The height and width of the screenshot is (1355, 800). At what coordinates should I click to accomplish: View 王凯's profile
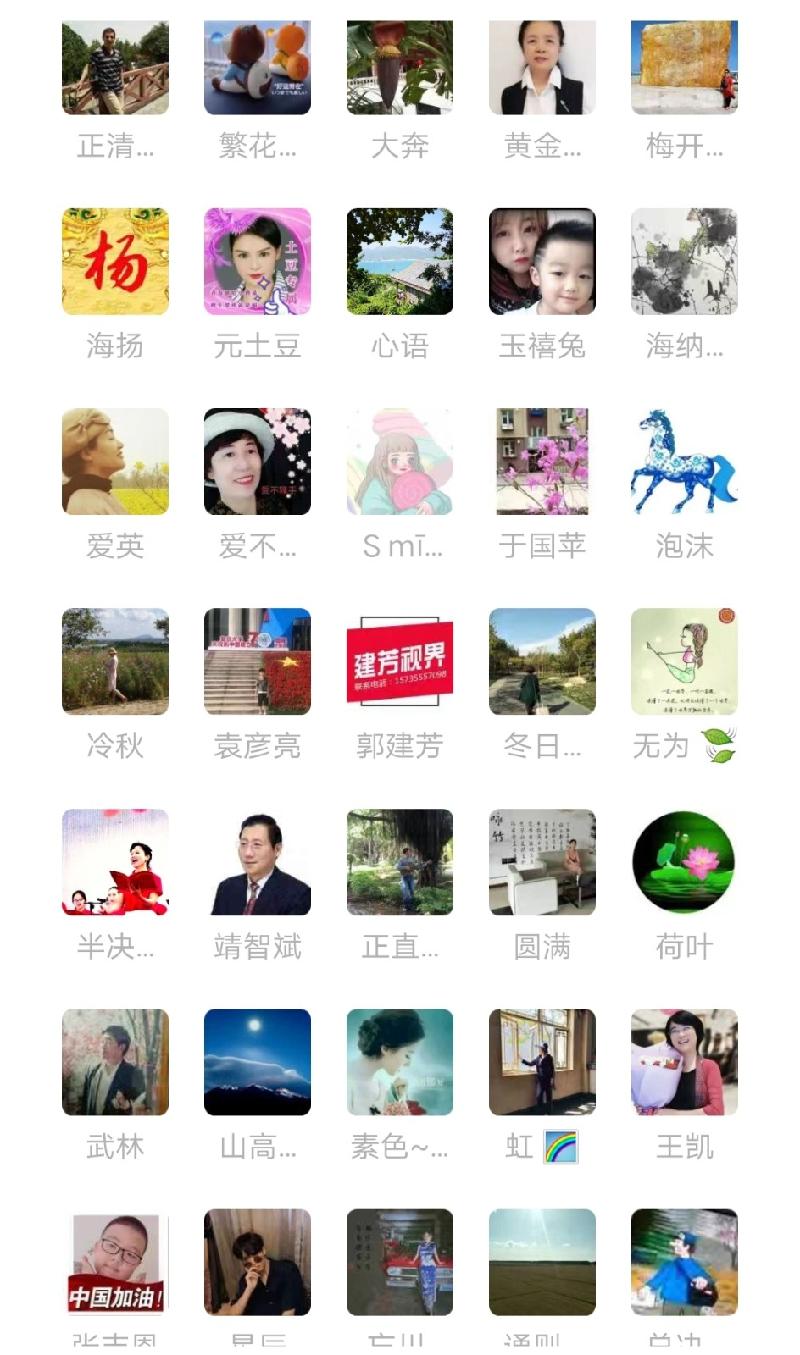click(x=684, y=1062)
